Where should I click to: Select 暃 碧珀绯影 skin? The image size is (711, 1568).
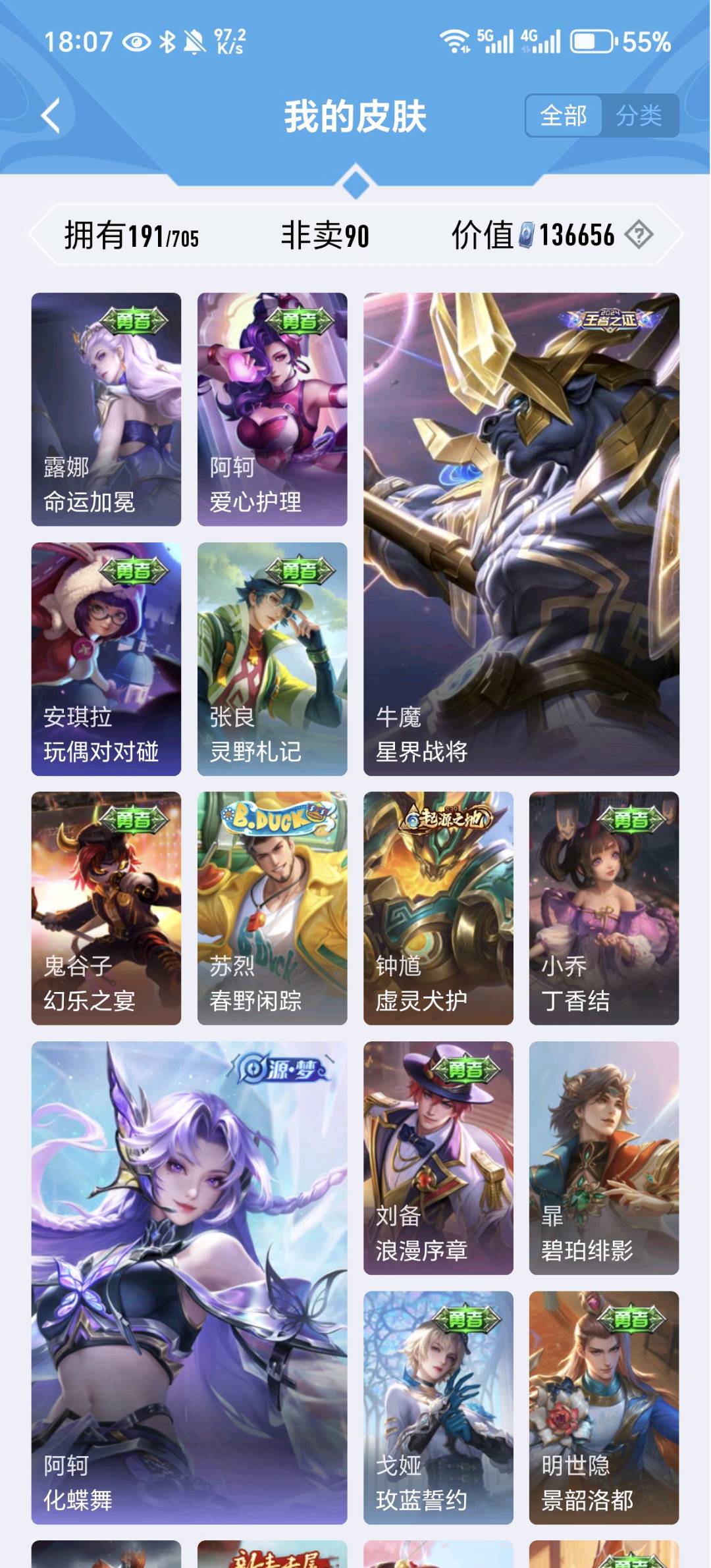(x=604, y=1157)
